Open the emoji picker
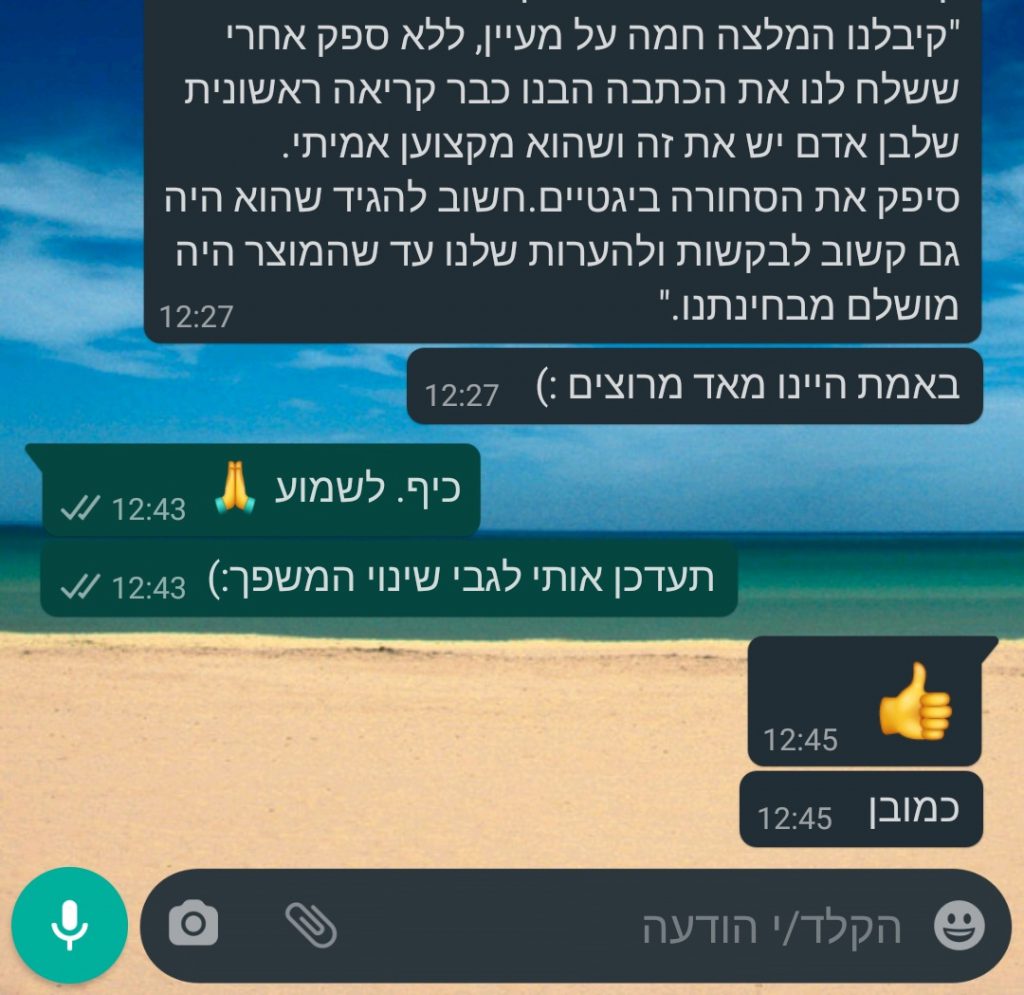The width and height of the screenshot is (1024, 995). pyautogui.click(x=958, y=925)
